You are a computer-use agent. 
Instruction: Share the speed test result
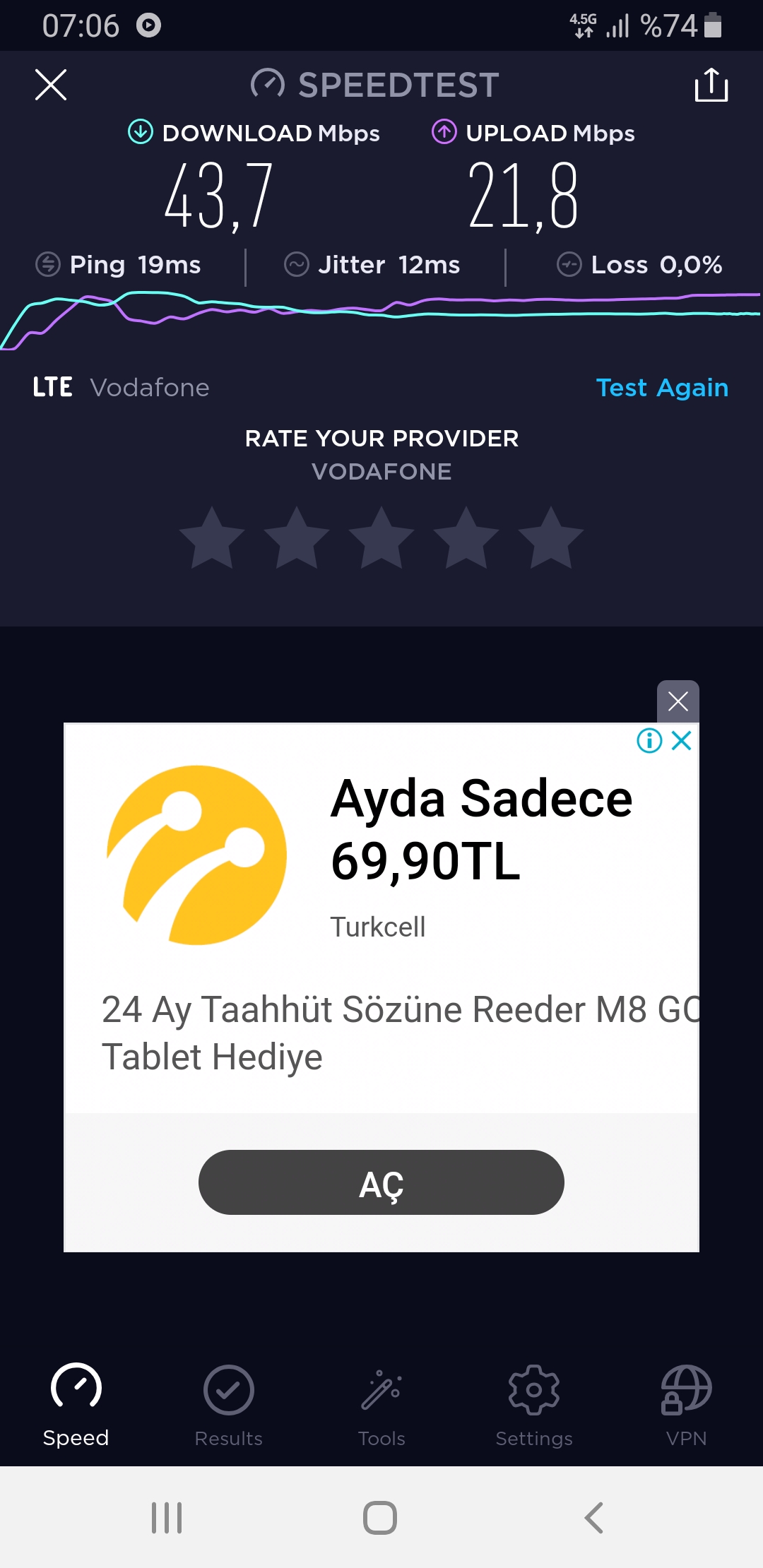point(711,85)
